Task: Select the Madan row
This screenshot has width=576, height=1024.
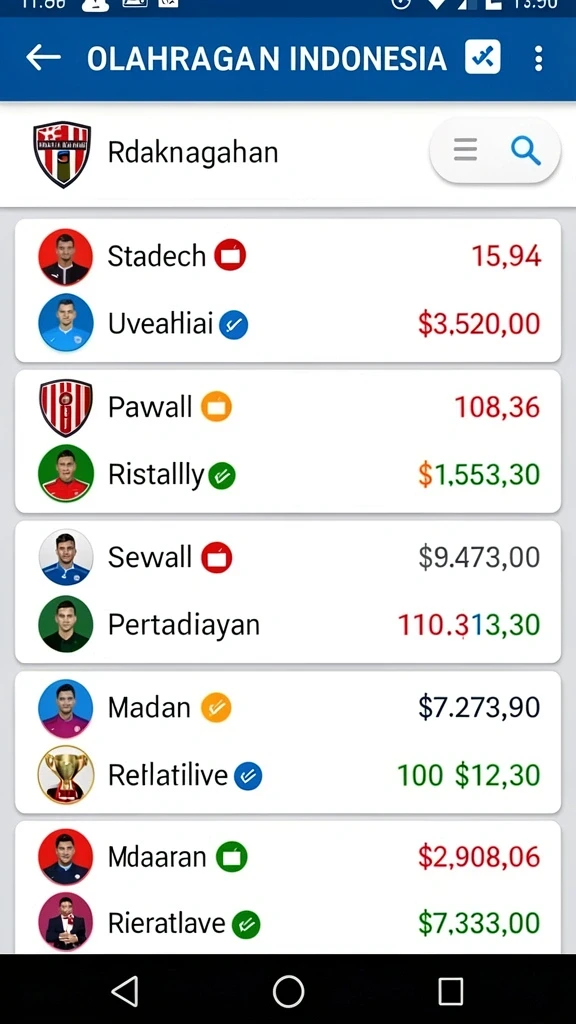Action: coord(288,708)
